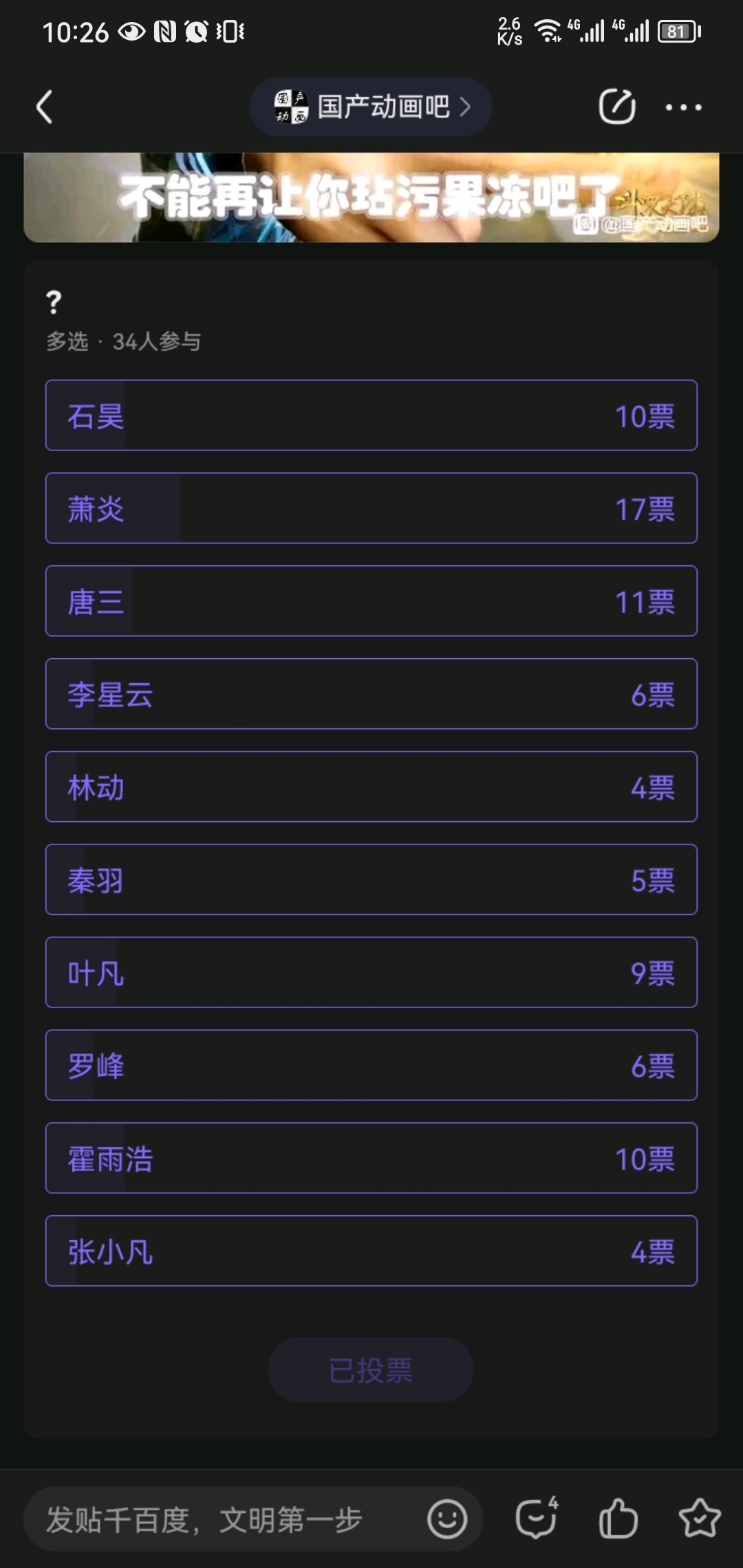The width and height of the screenshot is (743, 1568).
Task: Select the 石昊 poll option
Action: click(371, 415)
